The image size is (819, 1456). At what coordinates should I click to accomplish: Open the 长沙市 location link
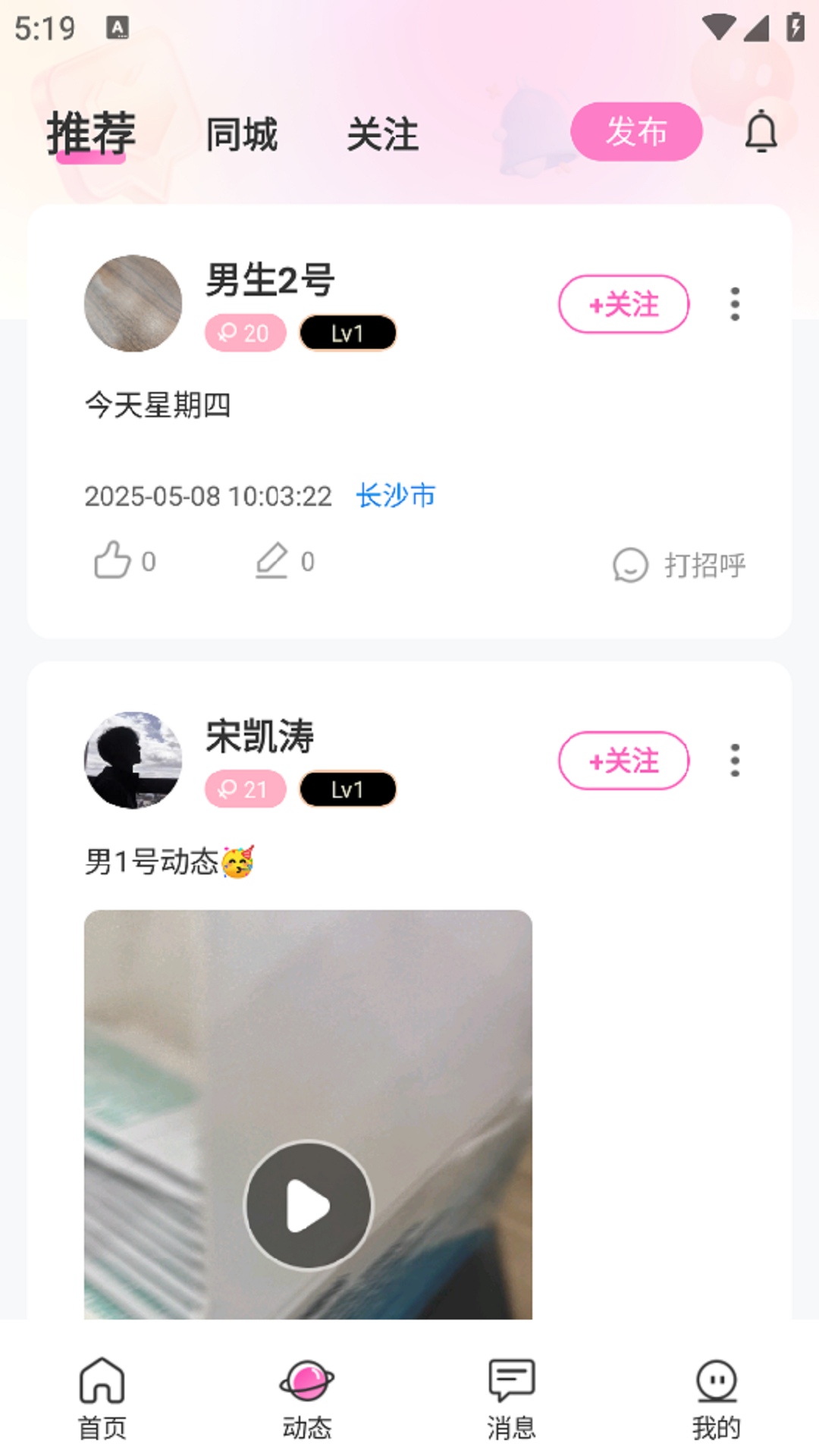tap(397, 495)
